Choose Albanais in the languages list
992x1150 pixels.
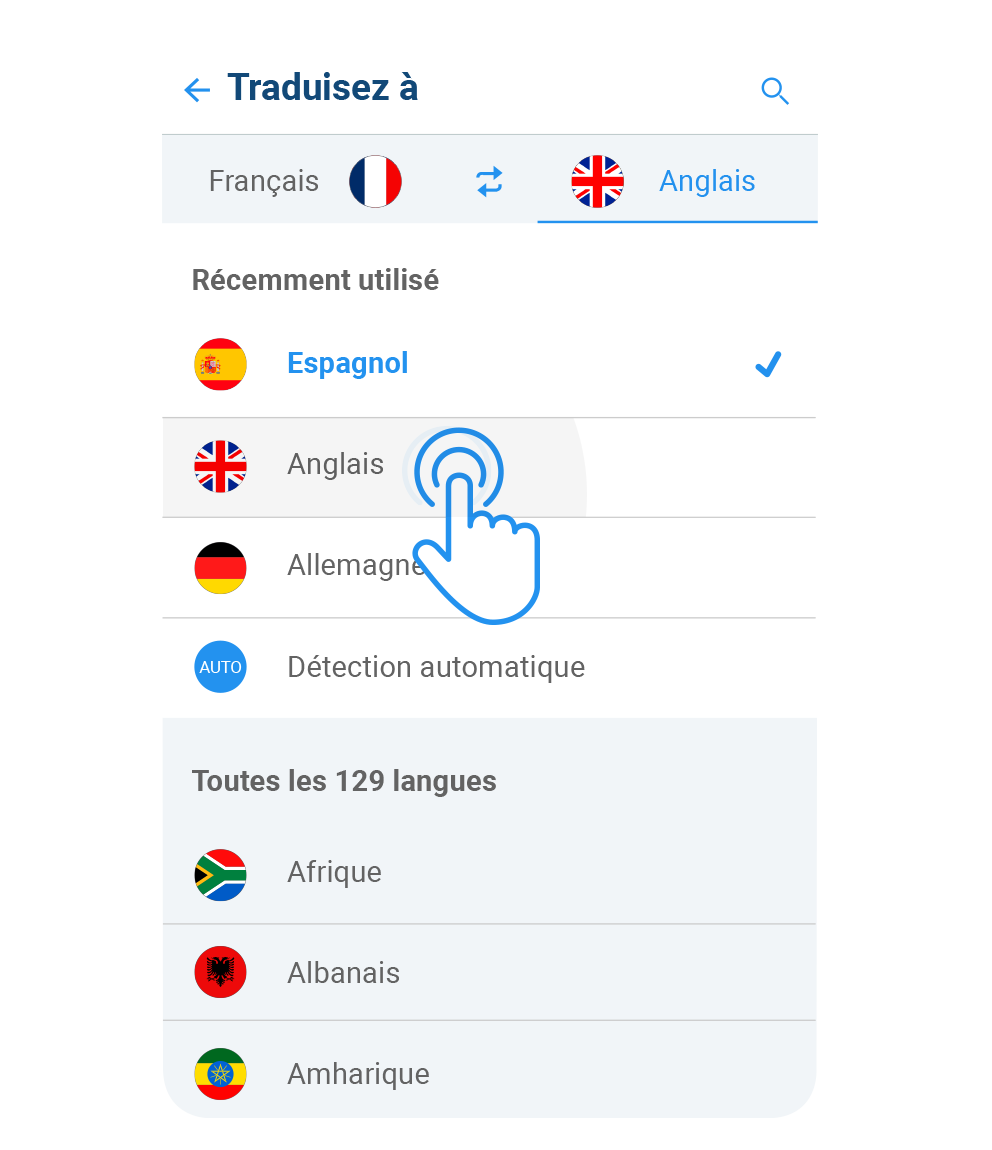click(x=343, y=972)
